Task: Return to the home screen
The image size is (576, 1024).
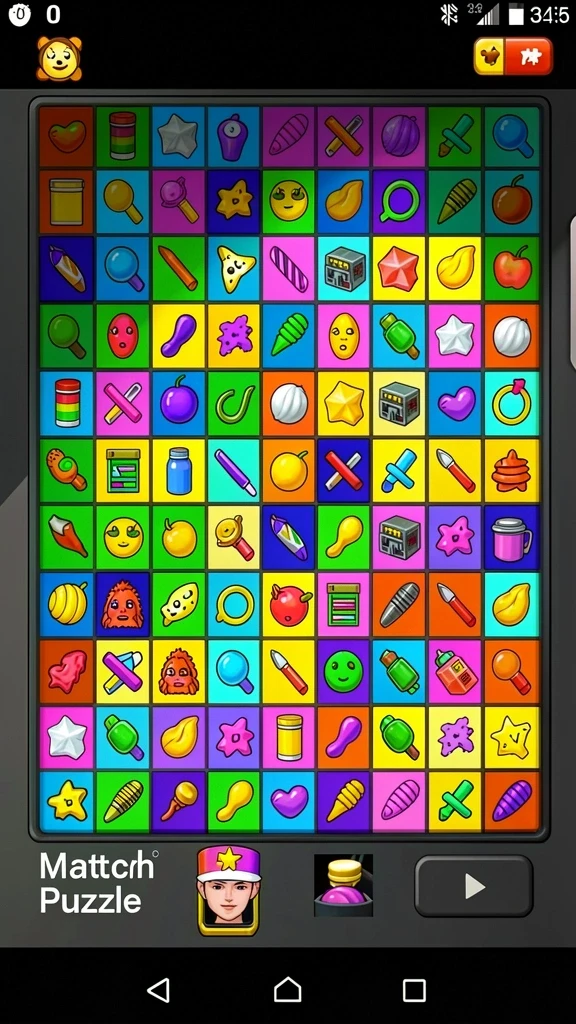Action: point(287,989)
